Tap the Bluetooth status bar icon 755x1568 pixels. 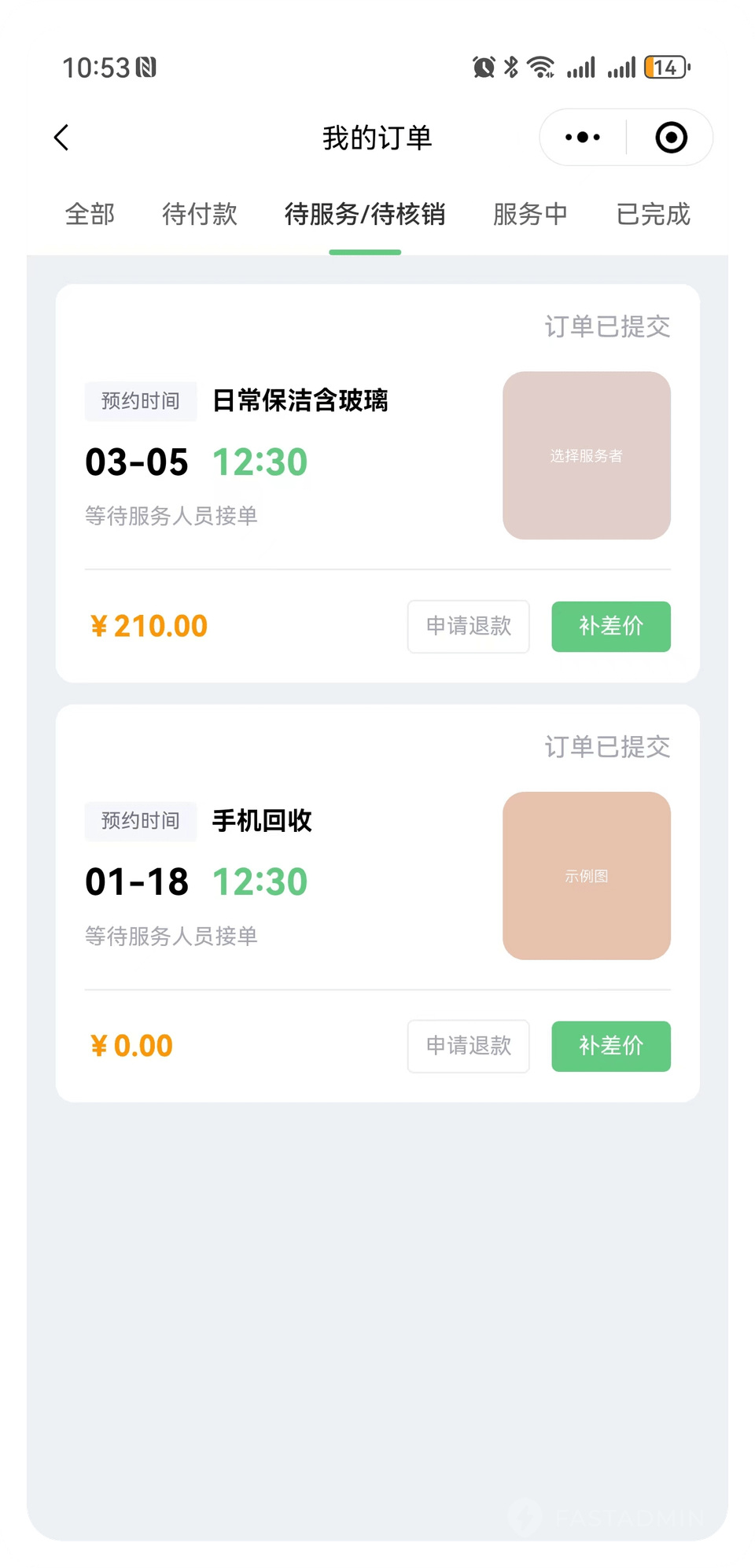(x=510, y=68)
